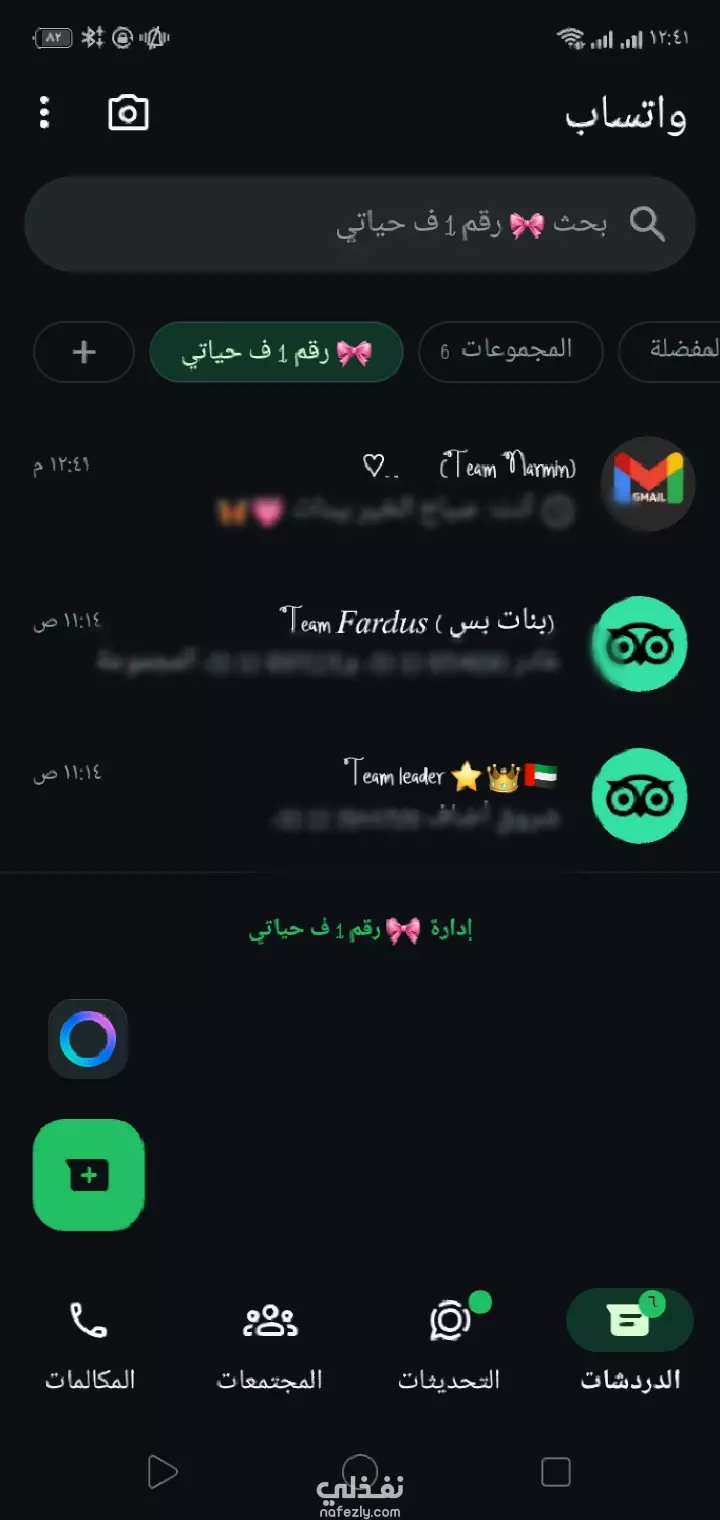This screenshot has width=720, height=1520.
Task: Switch to the المجموعات filter chip
Action: coord(510,350)
